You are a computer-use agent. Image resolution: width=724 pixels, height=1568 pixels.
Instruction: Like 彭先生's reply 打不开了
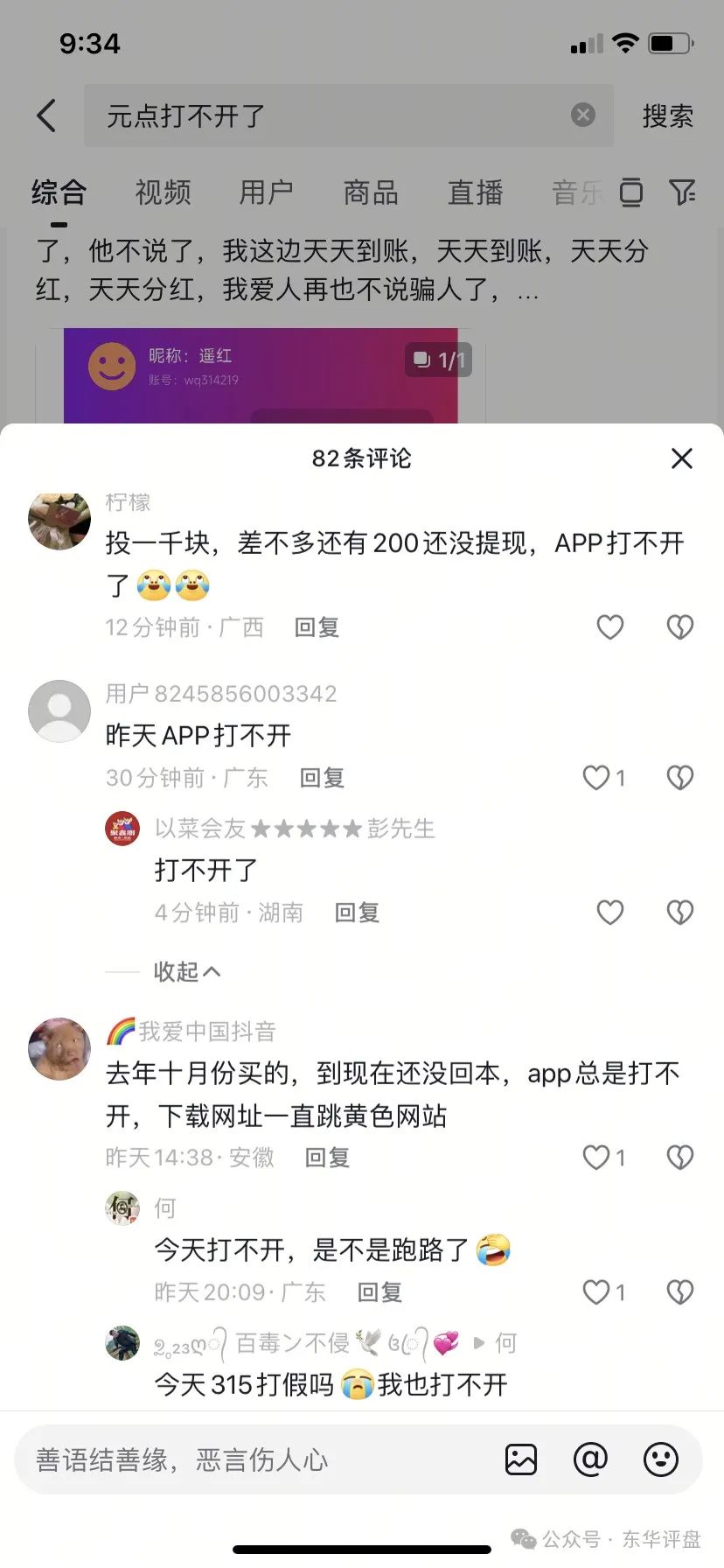pos(609,912)
